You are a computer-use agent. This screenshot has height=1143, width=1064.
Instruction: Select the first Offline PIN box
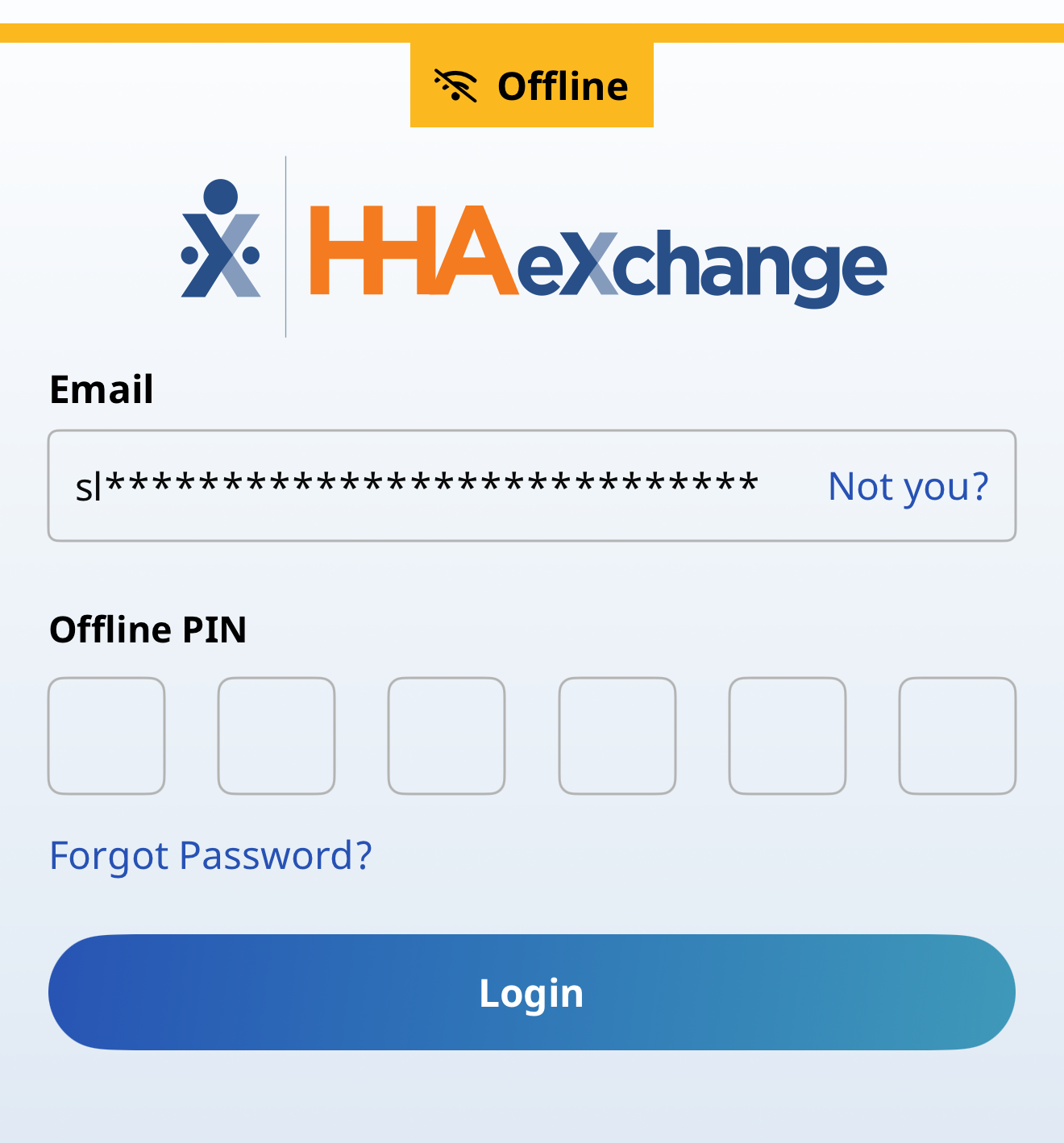click(x=106, y=736)
